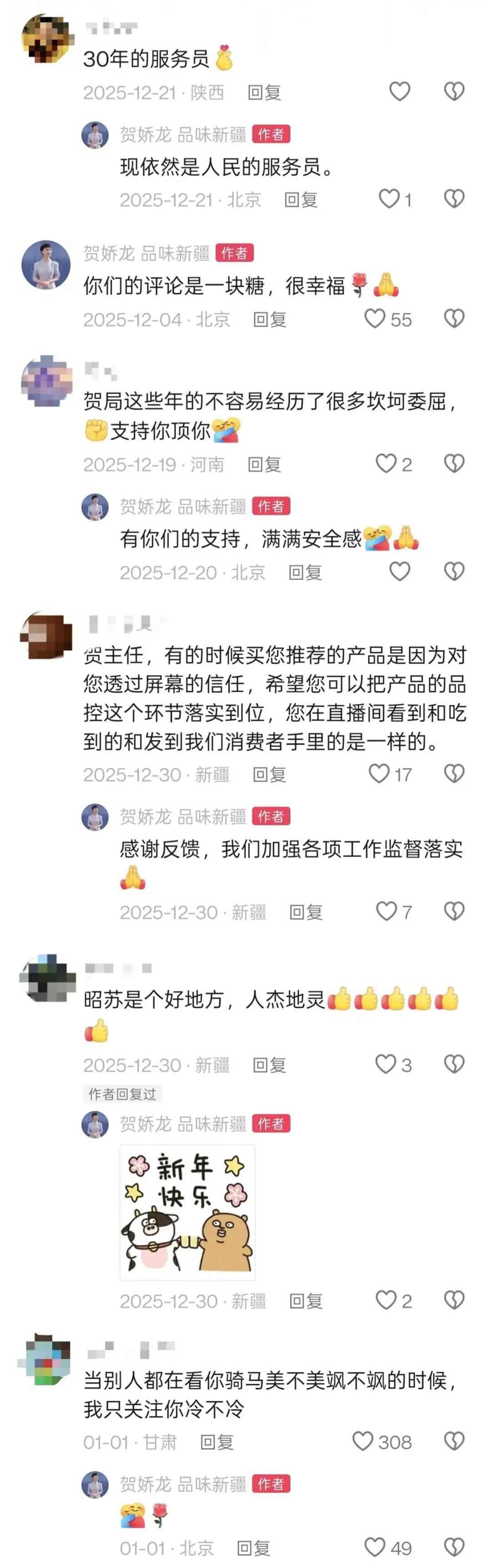The image size is (491, 1568).
Task: Reply to the comment dated 2025-12-19 from 河南
Action: (x=264, y=464)
